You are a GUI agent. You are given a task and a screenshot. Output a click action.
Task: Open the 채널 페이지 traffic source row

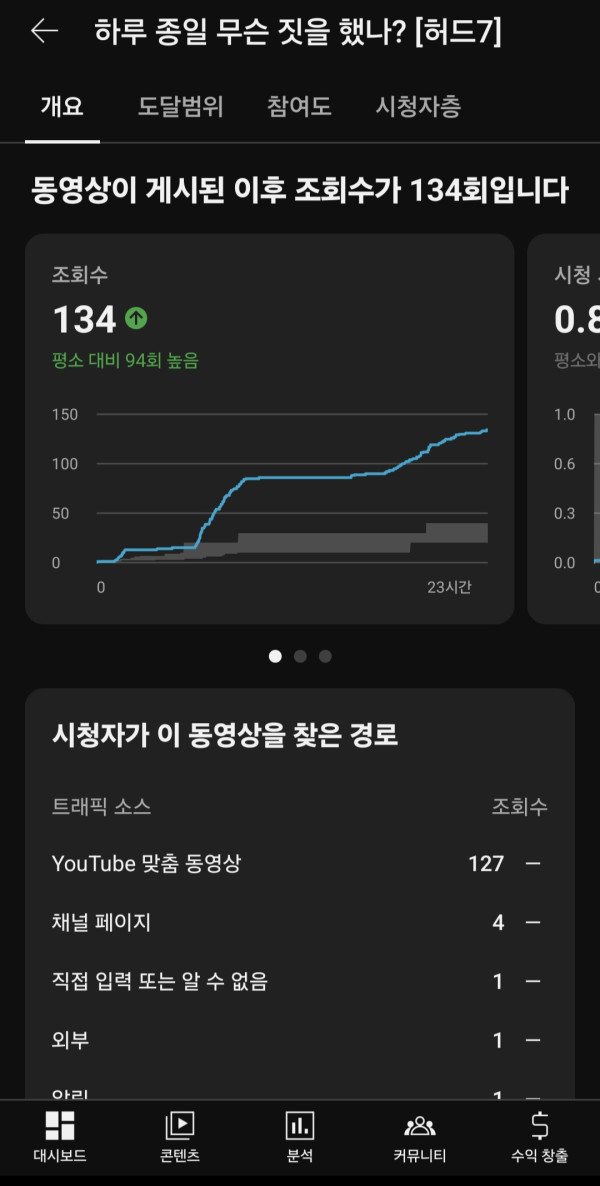point(299,922)
